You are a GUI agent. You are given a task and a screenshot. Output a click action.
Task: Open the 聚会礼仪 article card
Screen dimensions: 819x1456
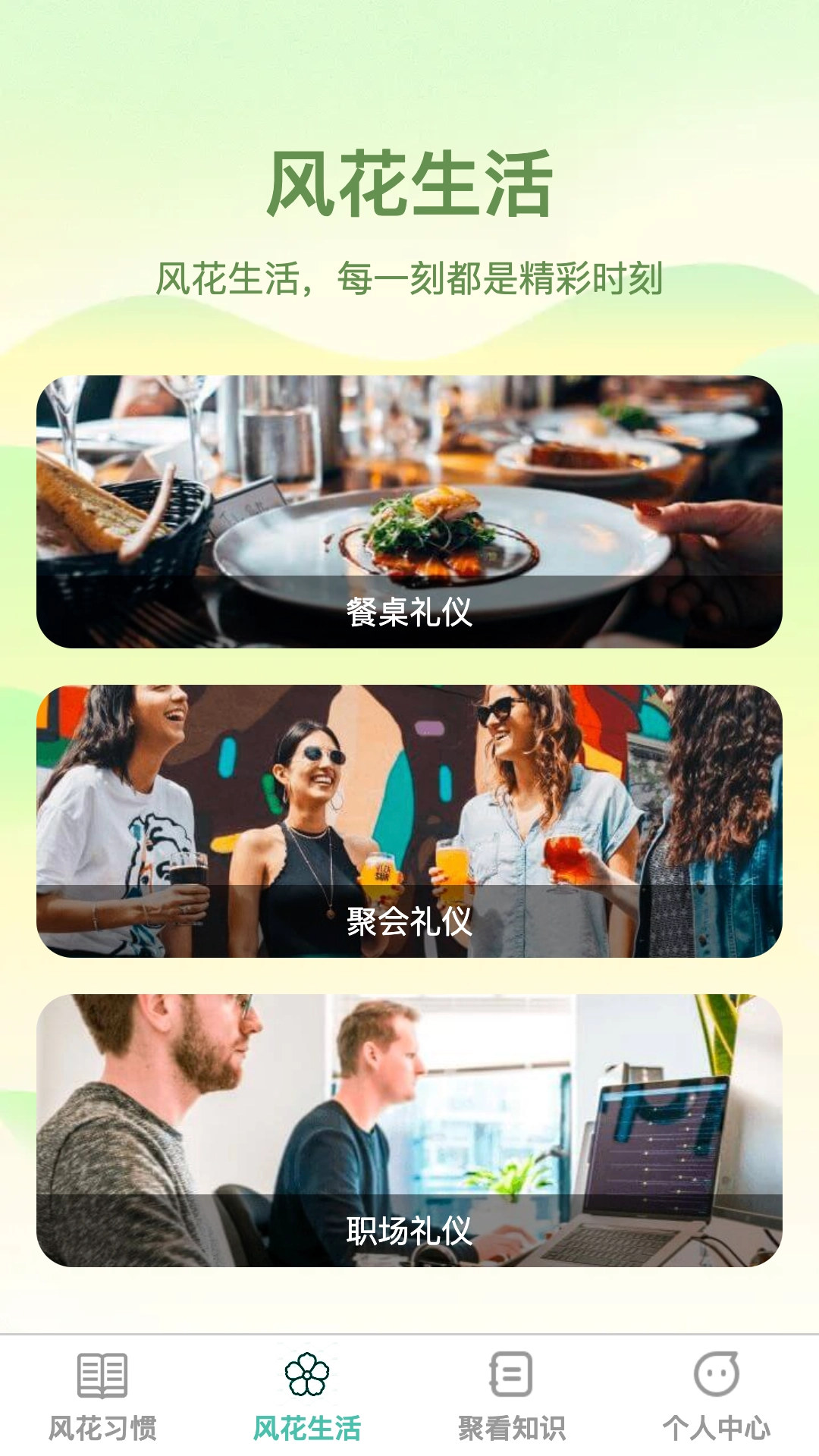(x=409, y=819)
